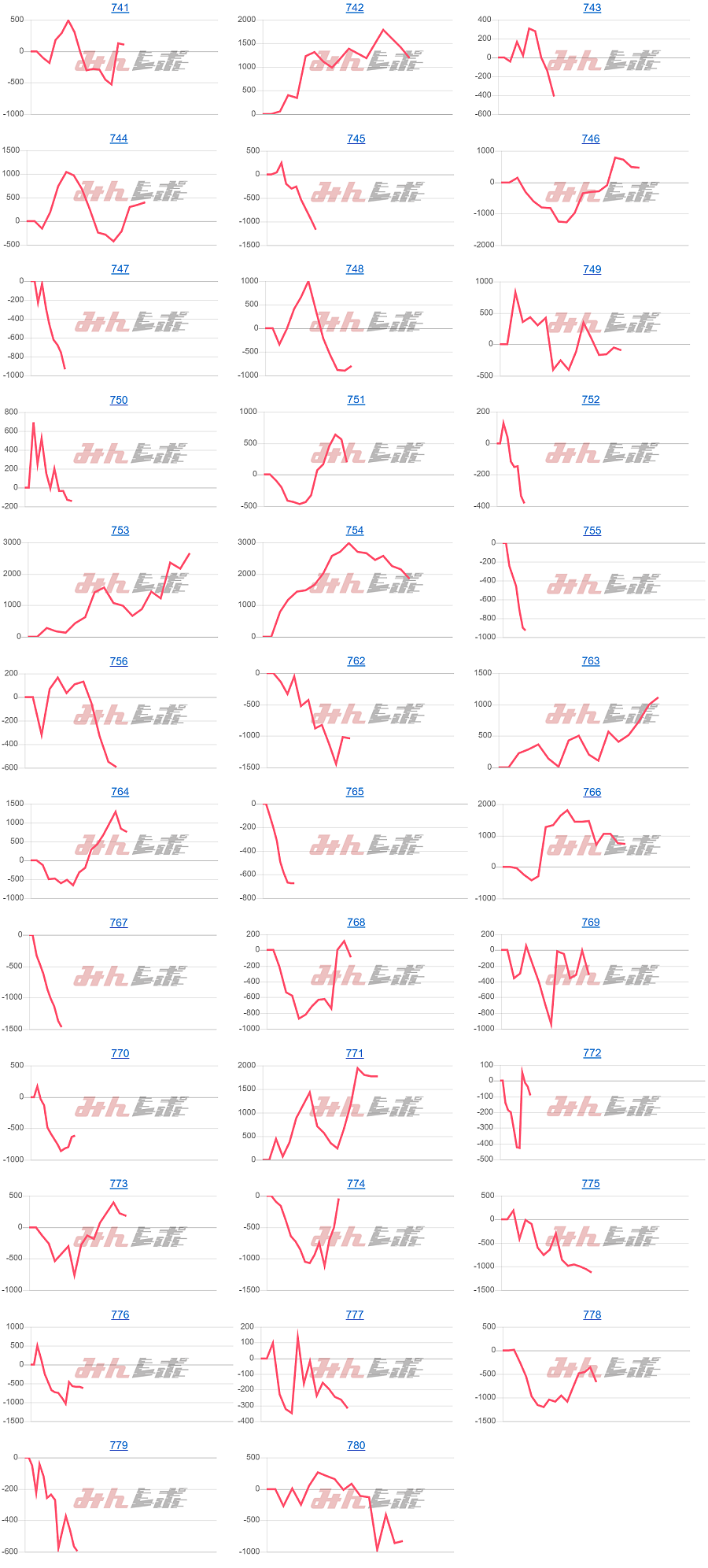The height and width of the screenshot is (1568, 708).
Task: Open the 780 link
Action: [x=356, y=1445]
